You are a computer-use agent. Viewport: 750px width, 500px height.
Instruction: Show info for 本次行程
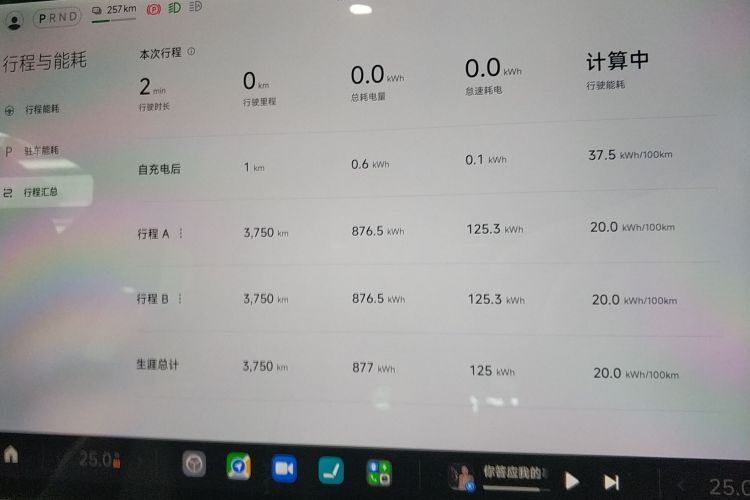(191, 51)
